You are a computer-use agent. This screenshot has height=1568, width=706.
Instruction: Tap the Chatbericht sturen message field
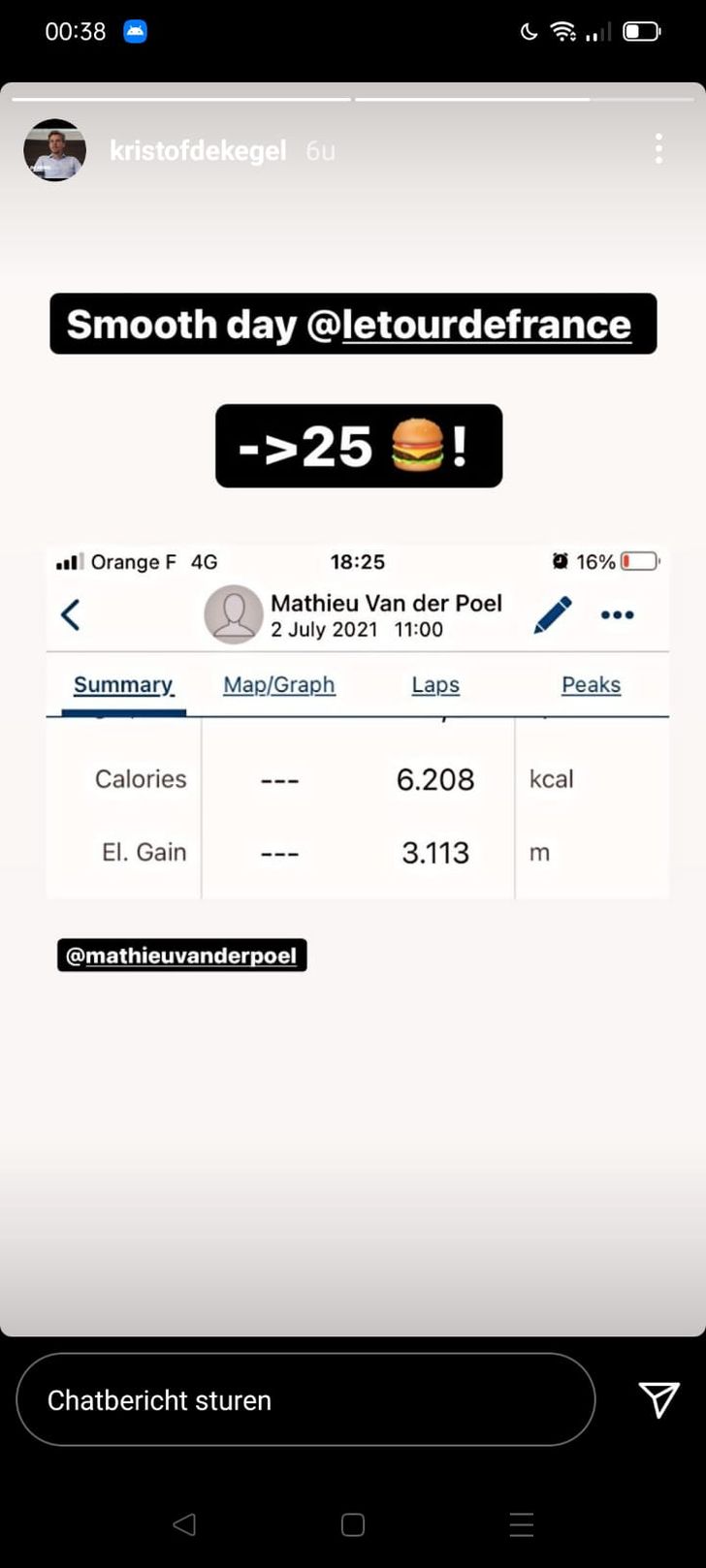[x=305, y=1400]
